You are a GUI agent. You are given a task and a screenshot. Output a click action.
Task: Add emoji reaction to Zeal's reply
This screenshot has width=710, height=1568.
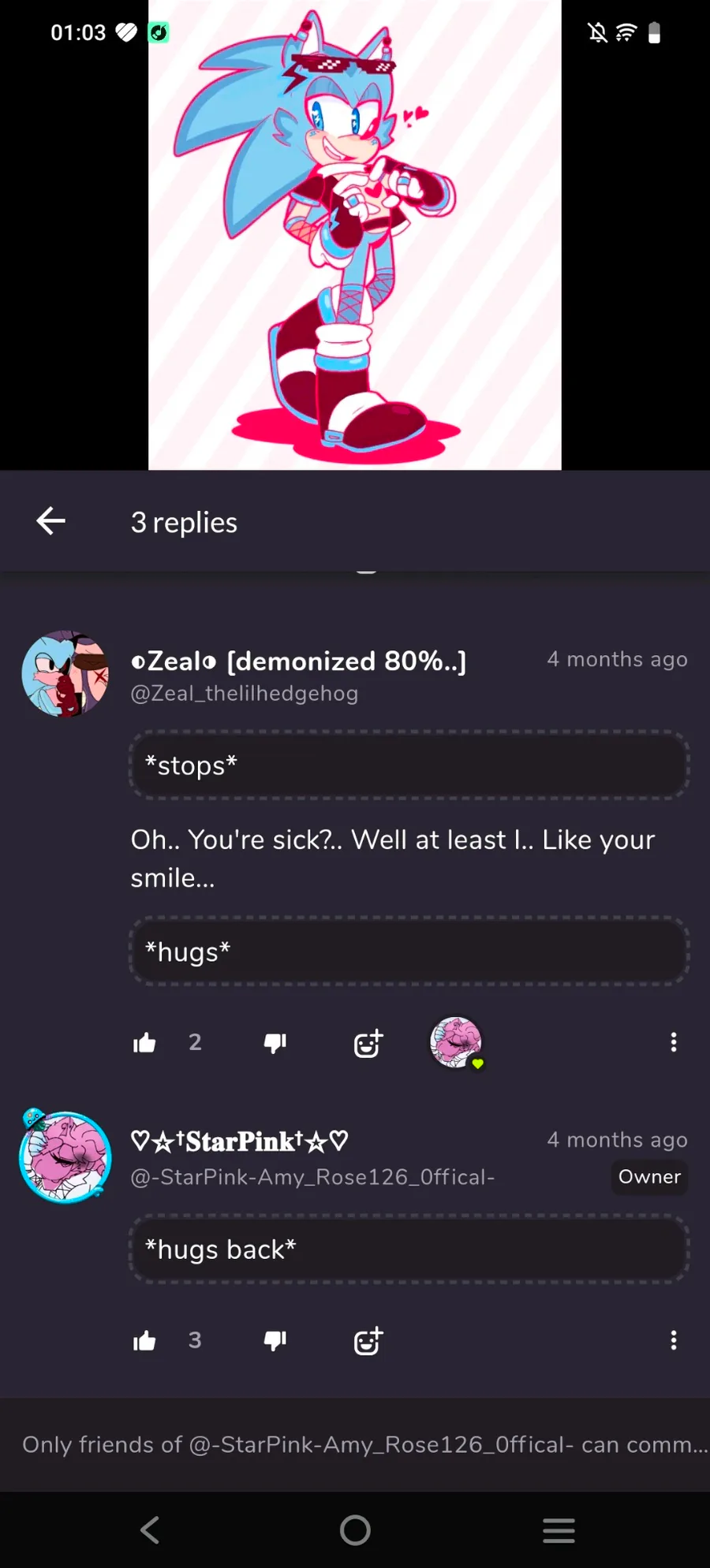tap(368, 1043)
